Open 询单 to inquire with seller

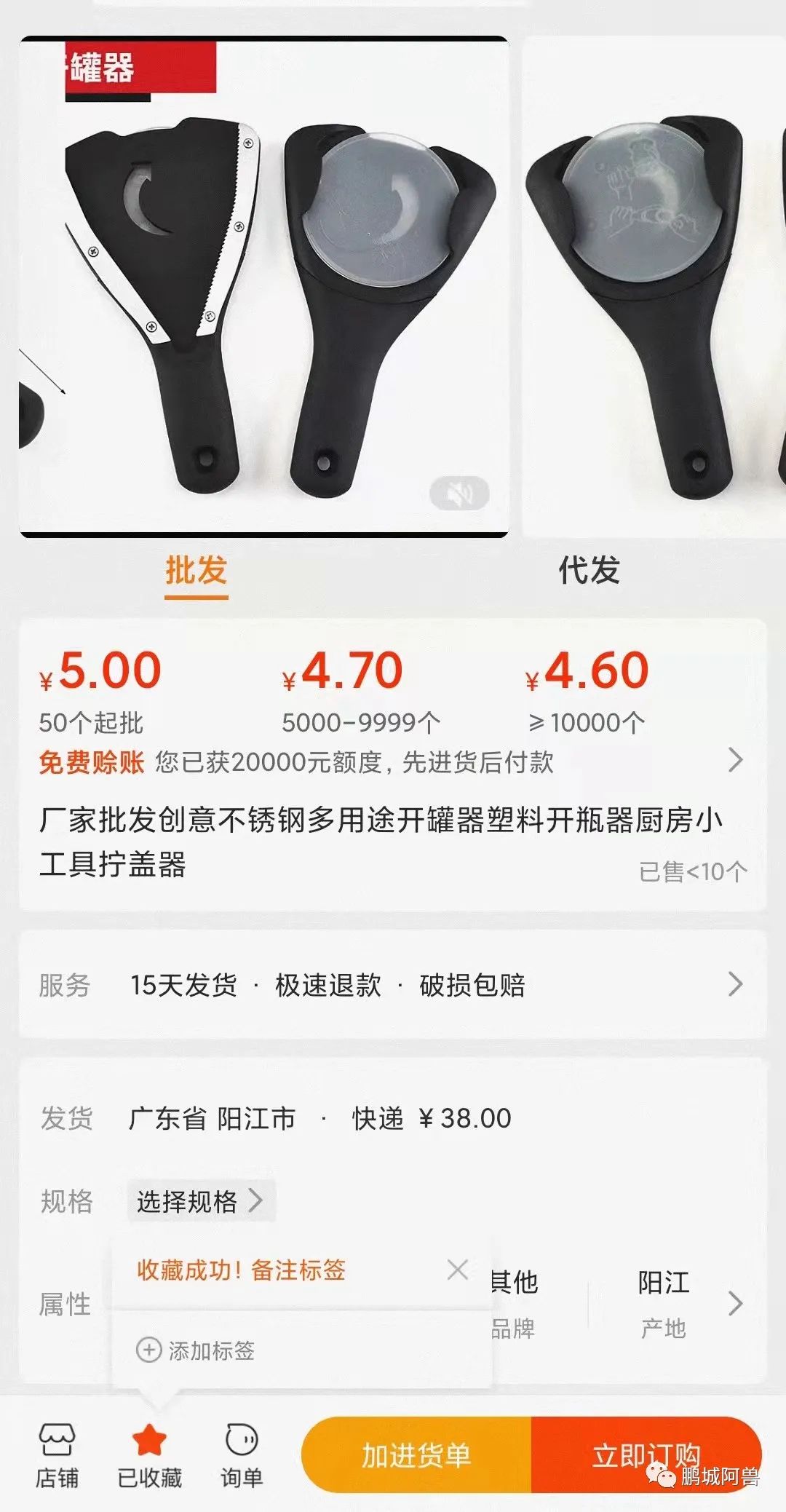coord(242,1456)
